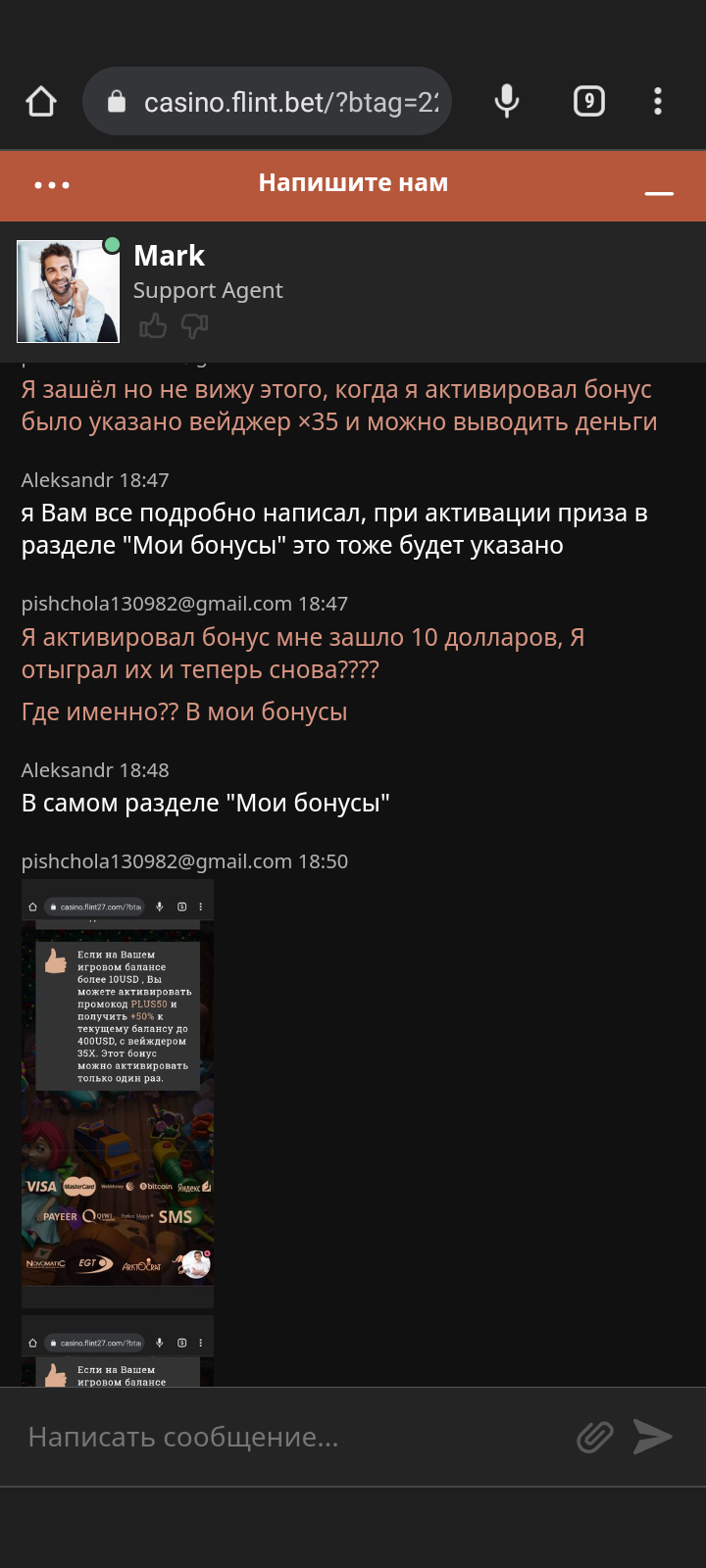Open the browser tab switcher
Viewport: 706px width, 1568px height.
(588, 101)
